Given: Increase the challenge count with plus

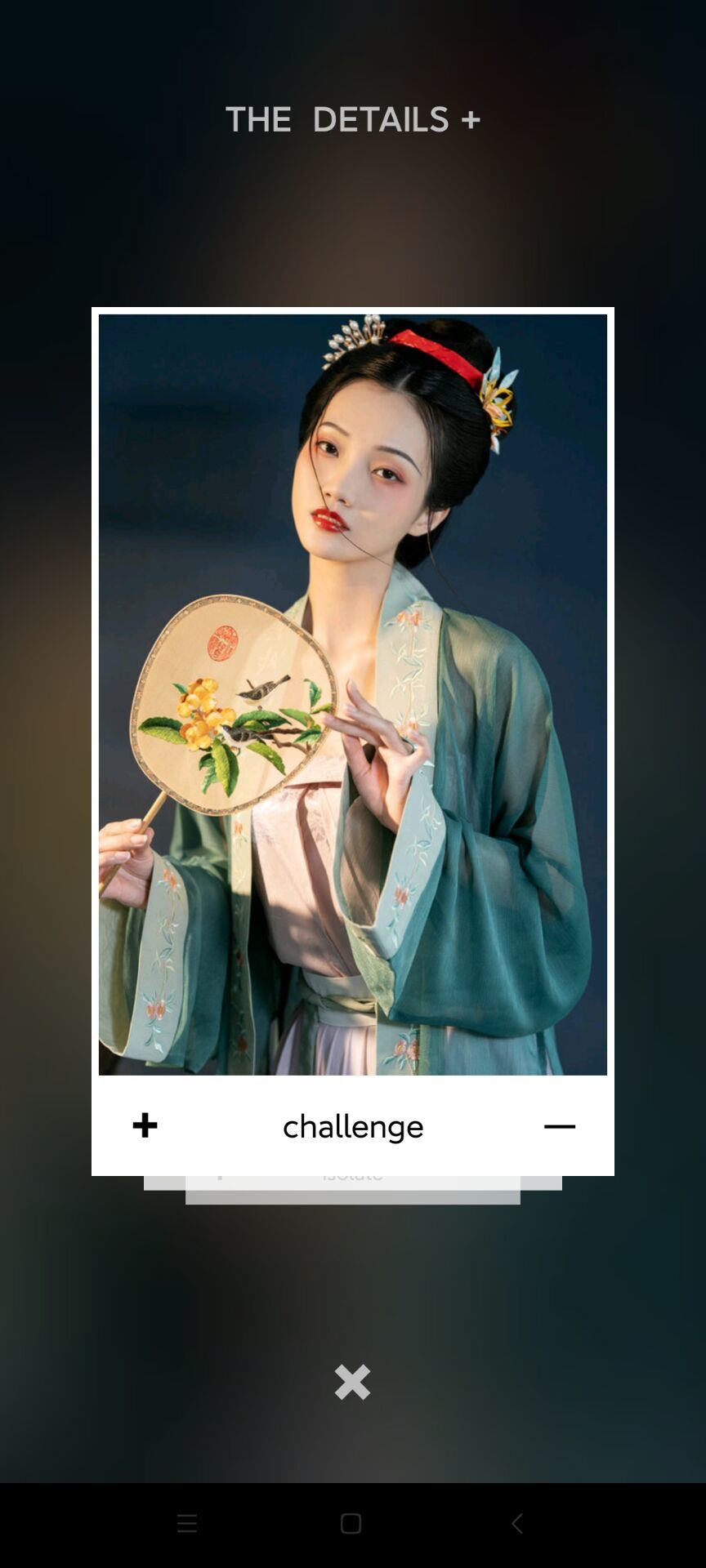Looking at the screenshot, I should tap(145, 1125).
